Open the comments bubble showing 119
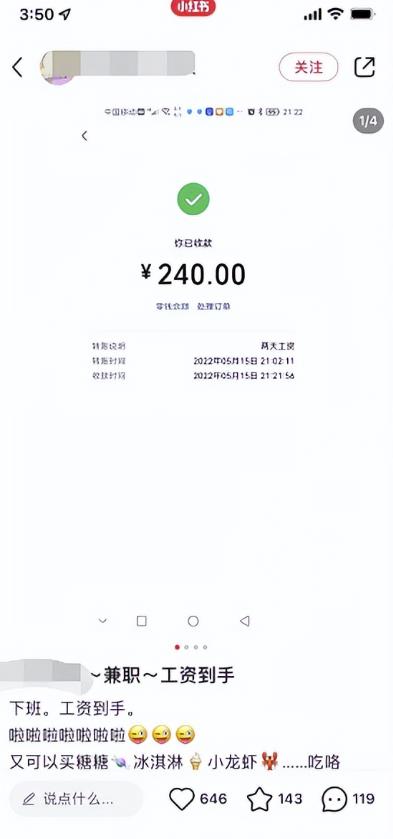Screen dimensions: 393x839 [335, 799]
